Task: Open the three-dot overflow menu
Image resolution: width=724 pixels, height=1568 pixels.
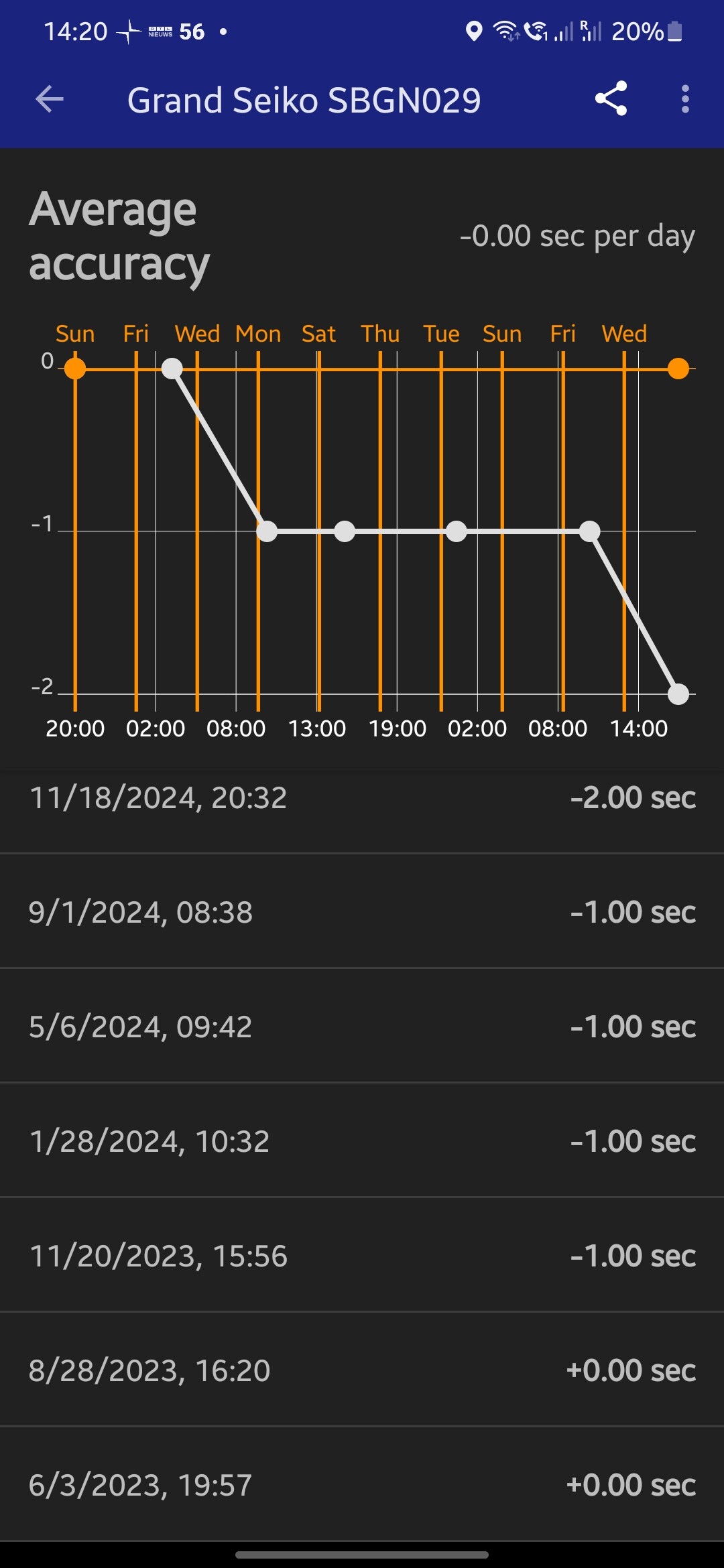Action: tap(684, 99)
